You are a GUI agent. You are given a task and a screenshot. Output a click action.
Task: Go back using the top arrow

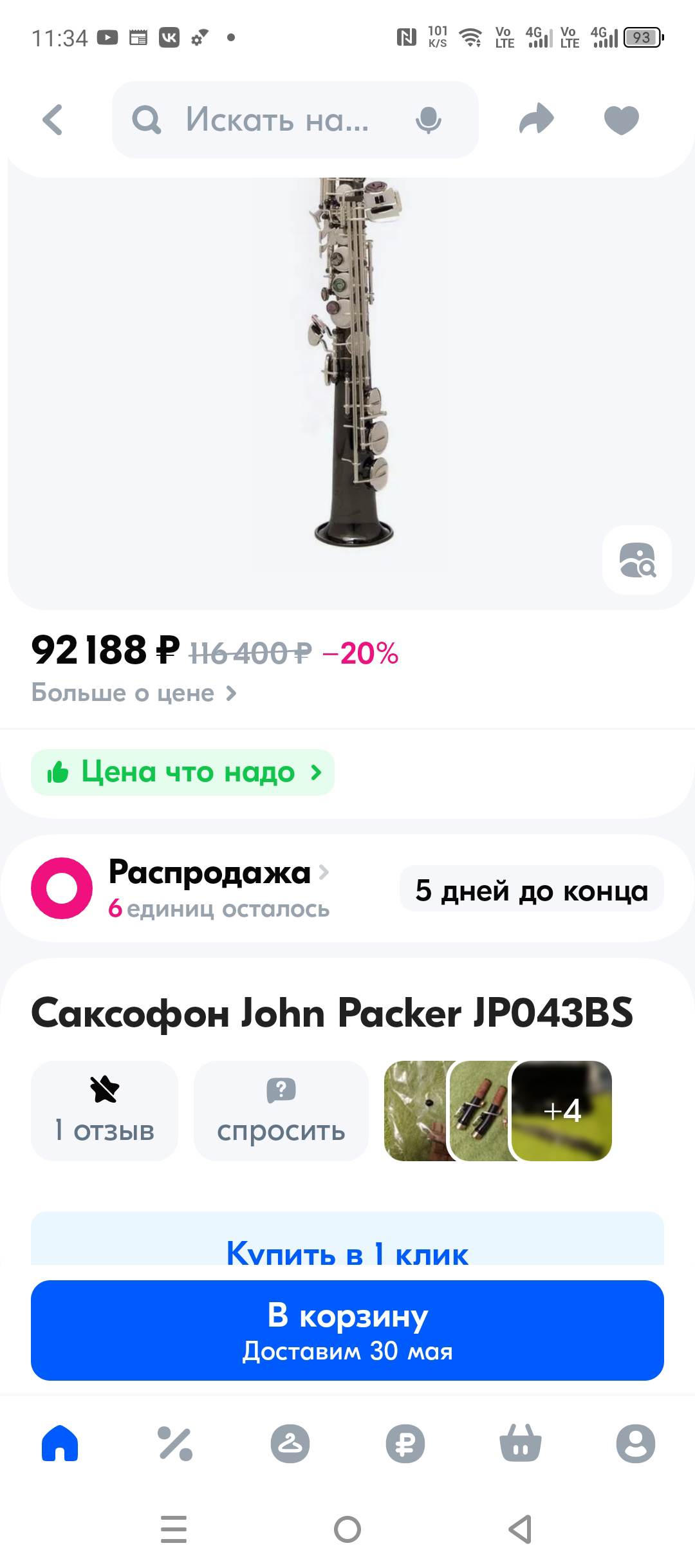click(x=53, y=120)
